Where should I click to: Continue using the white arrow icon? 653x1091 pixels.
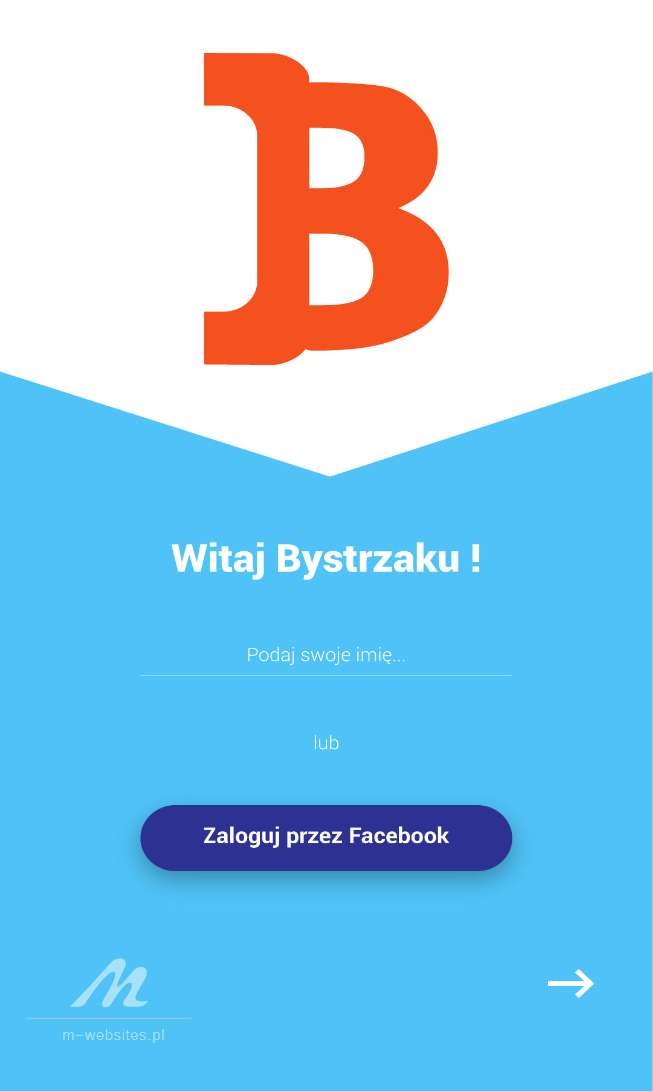pos(570,984)
